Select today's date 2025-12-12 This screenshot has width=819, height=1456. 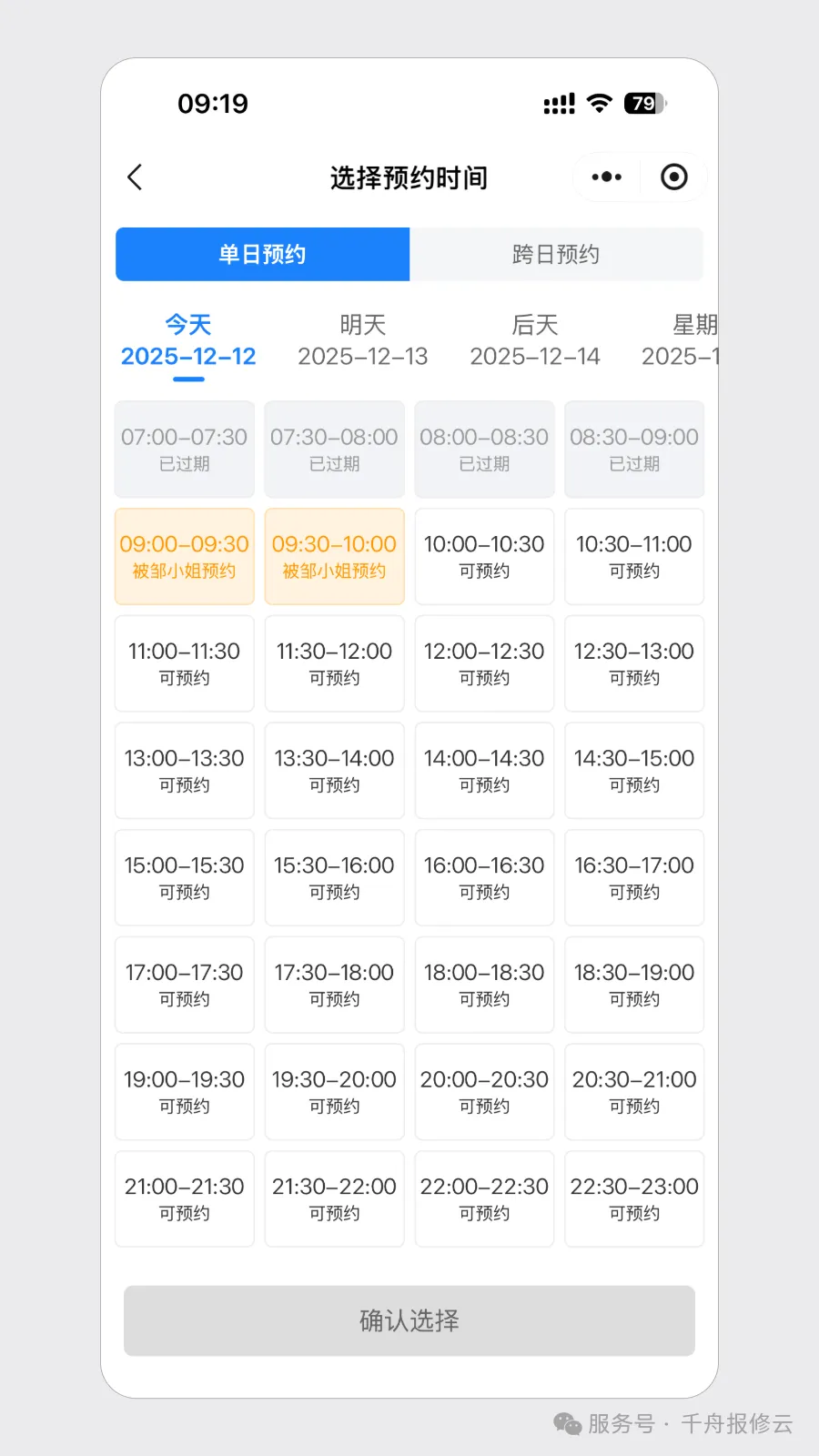[x=188, y=340]
